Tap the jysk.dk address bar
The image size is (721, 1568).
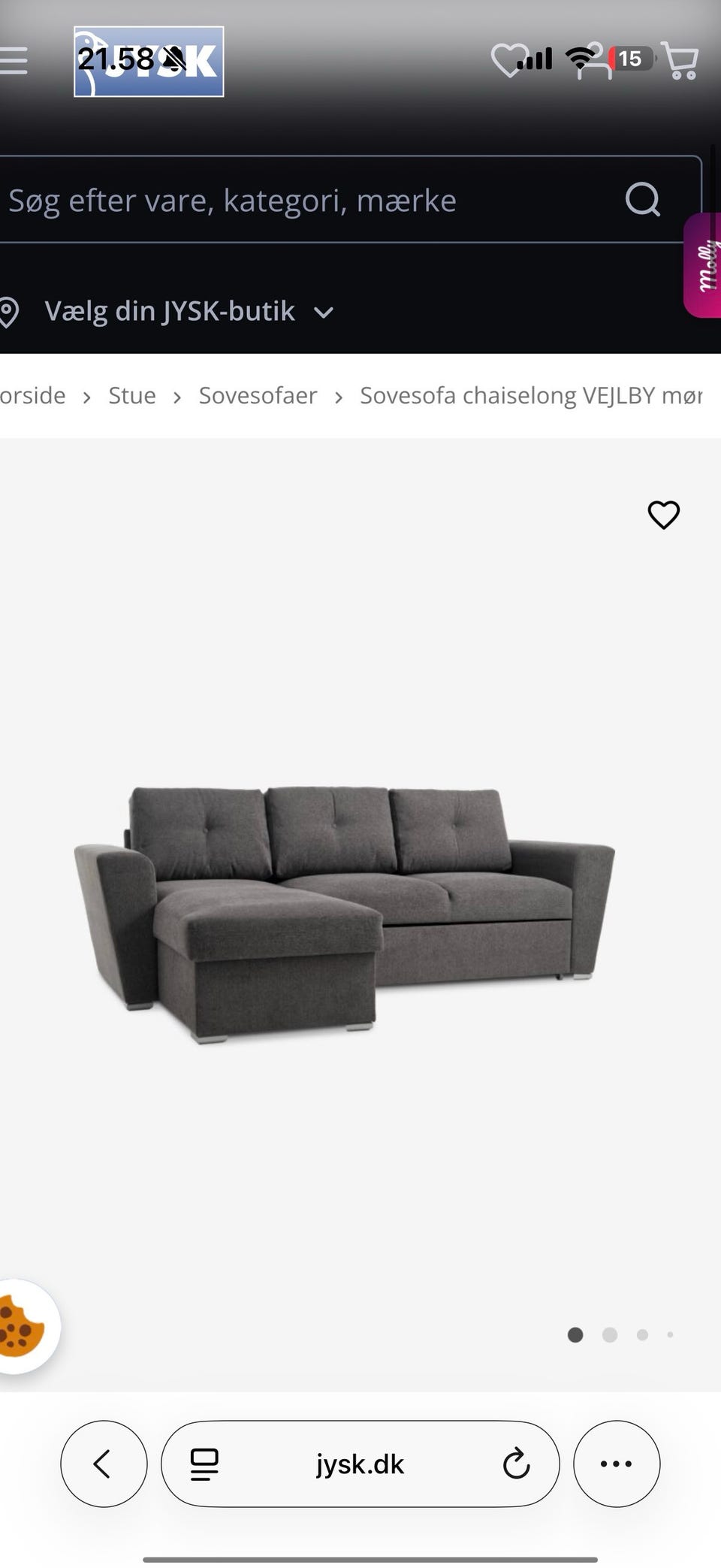point(360,1464)
